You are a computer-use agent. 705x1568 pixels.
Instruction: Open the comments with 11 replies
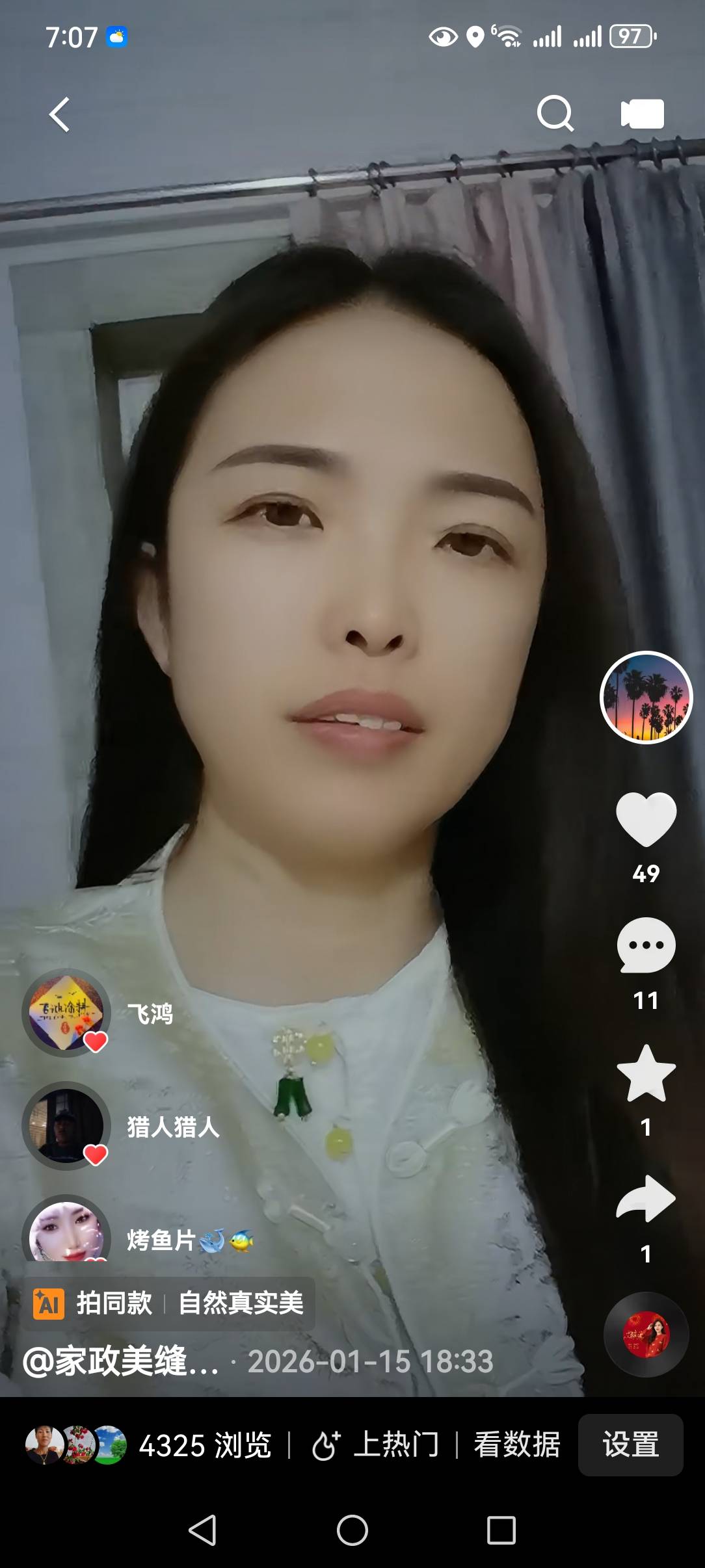646,947
